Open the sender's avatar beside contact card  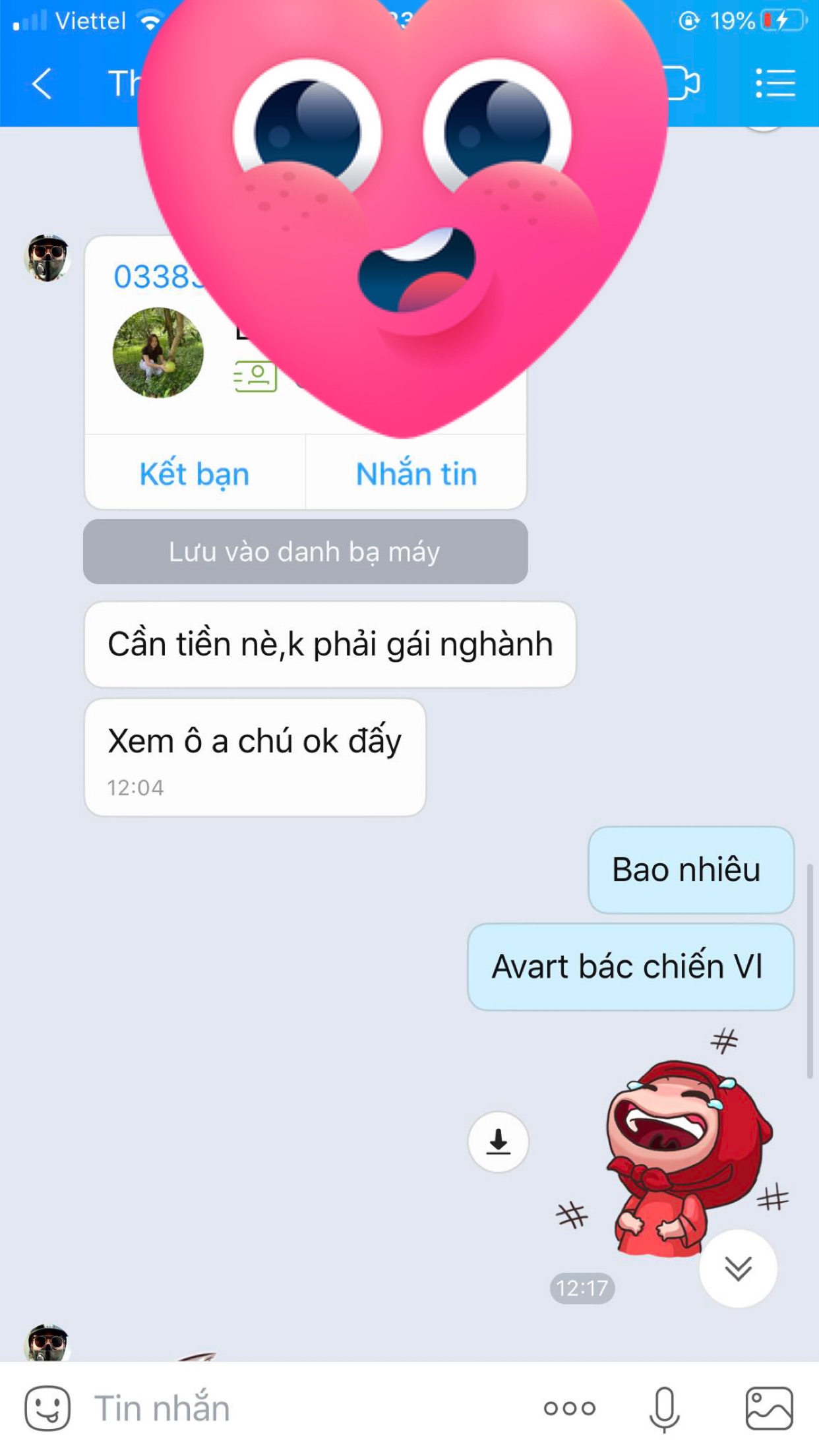[x=47, y=258]
